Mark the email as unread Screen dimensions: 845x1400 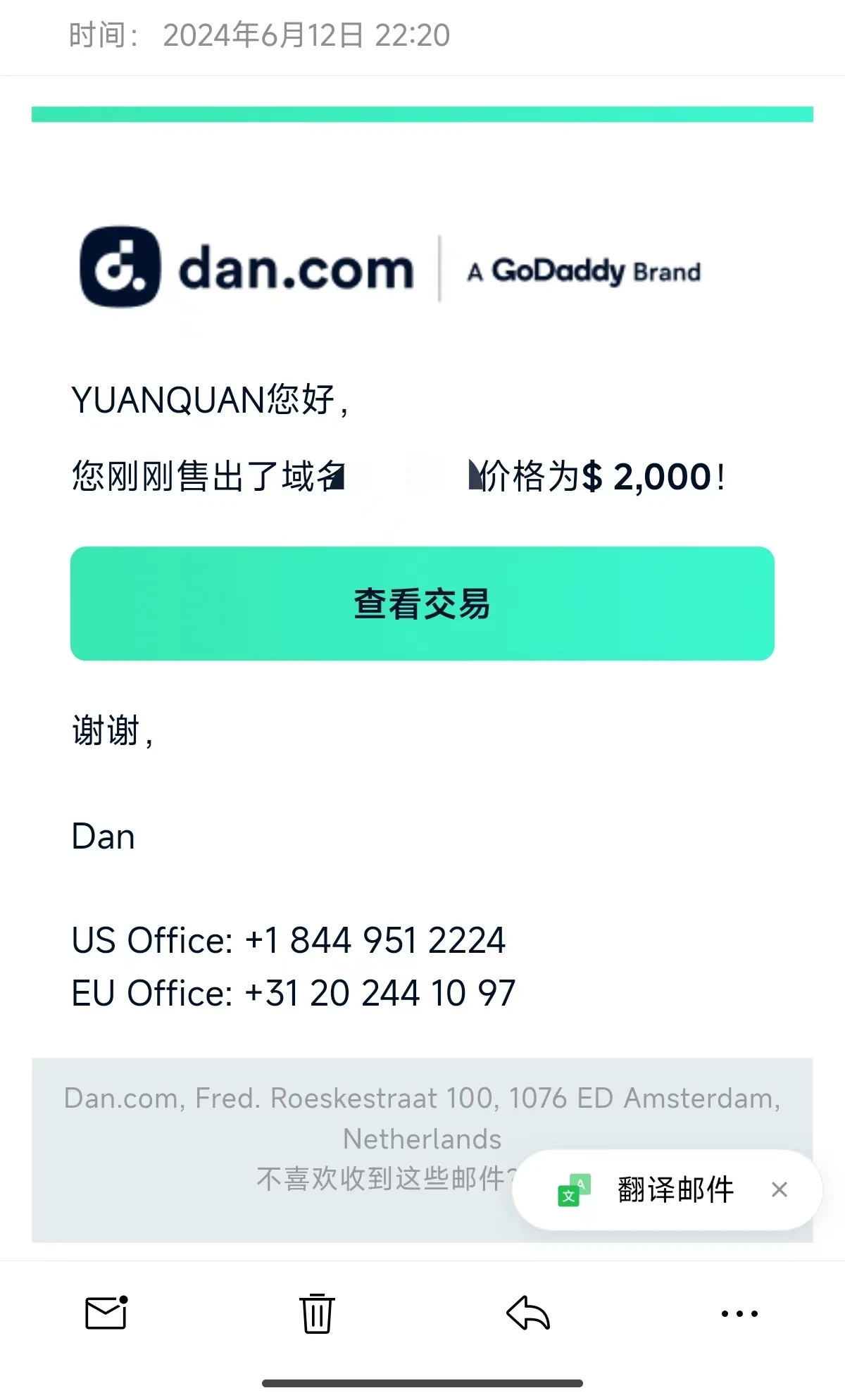[106, 1313]
